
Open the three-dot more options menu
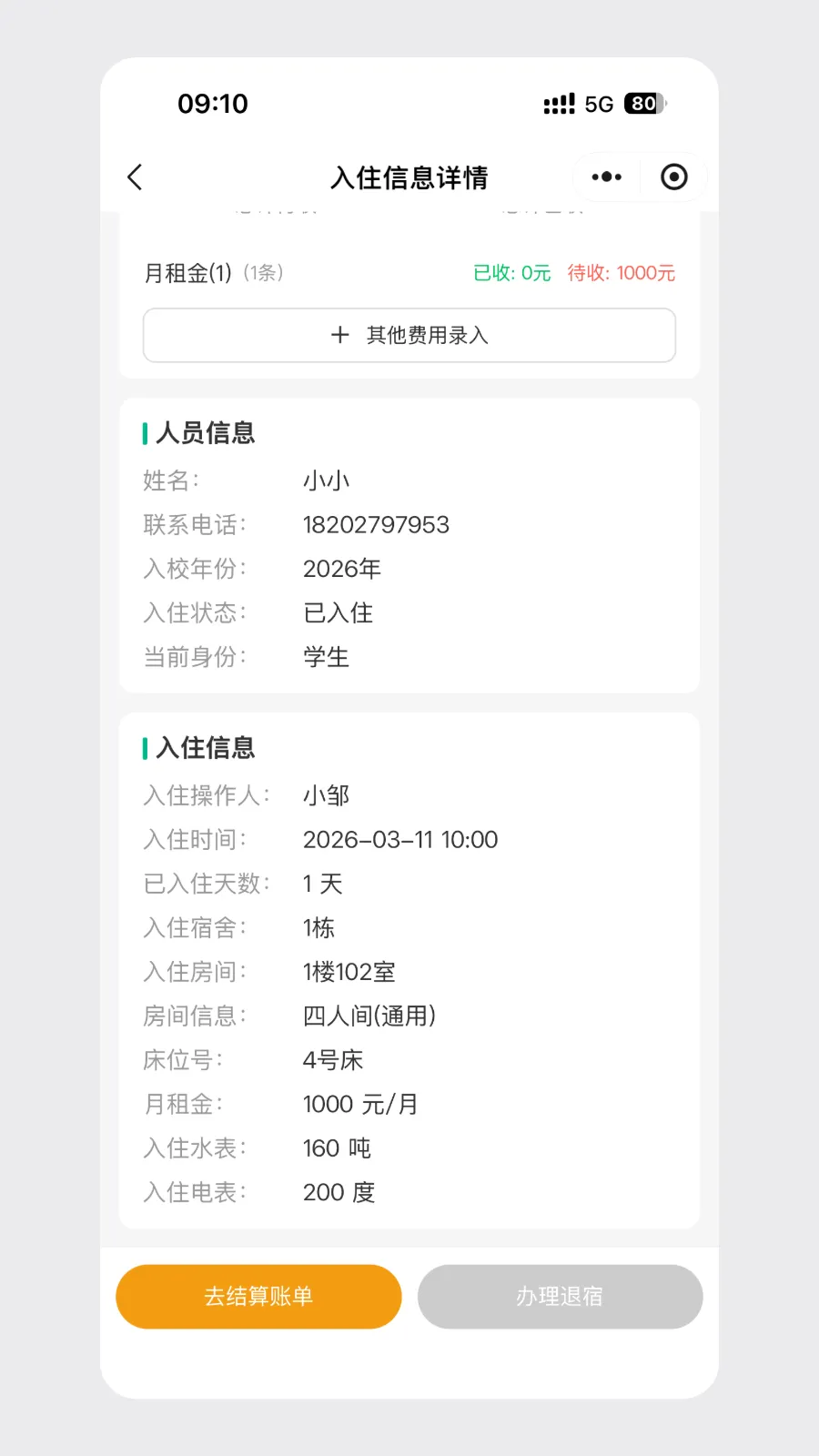pyautogui.click(x=606, y=177)
